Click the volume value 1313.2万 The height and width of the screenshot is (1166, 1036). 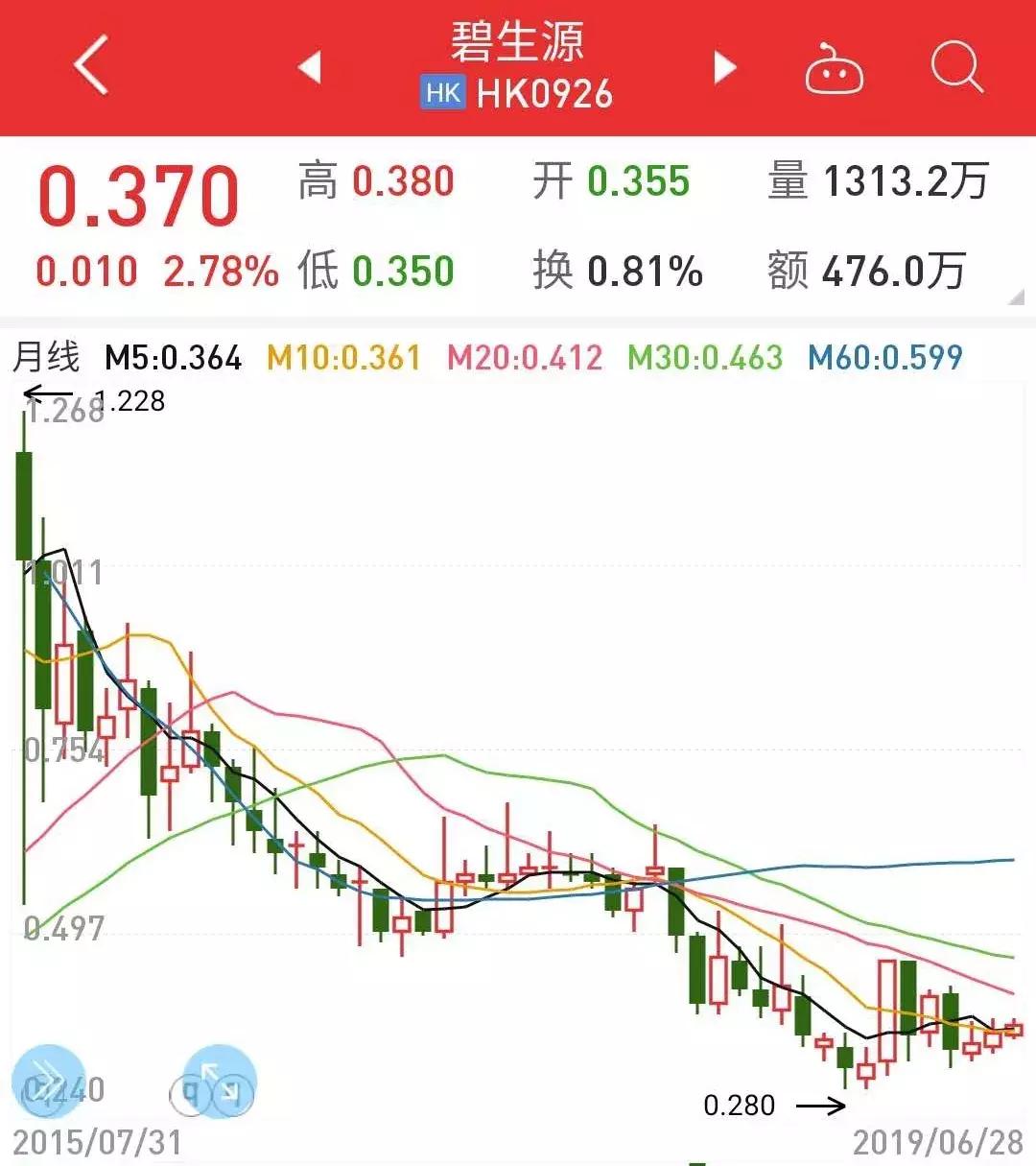coord(906,180)
